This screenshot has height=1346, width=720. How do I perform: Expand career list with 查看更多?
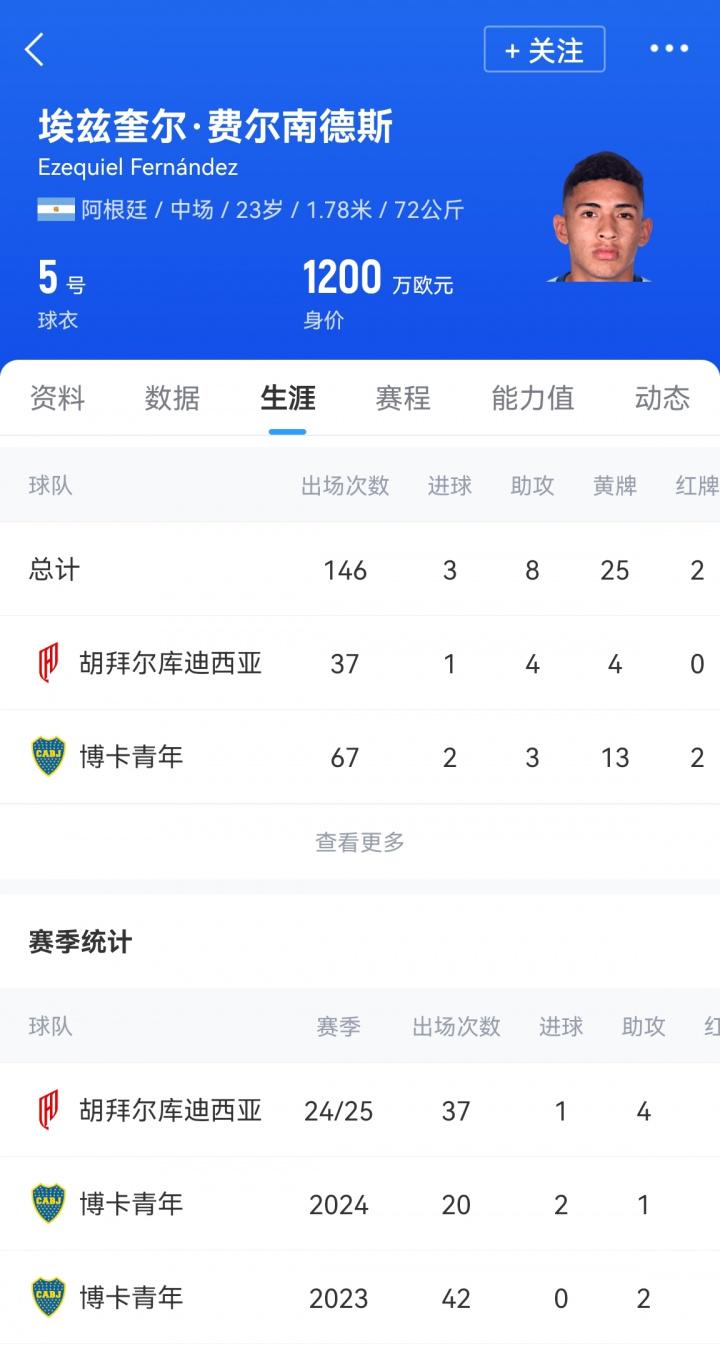point(360,842)
